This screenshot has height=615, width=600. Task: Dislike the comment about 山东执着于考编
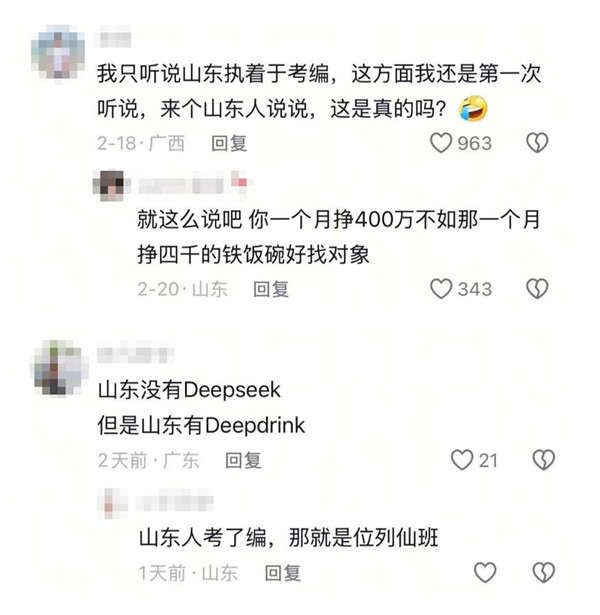[537, 143]
